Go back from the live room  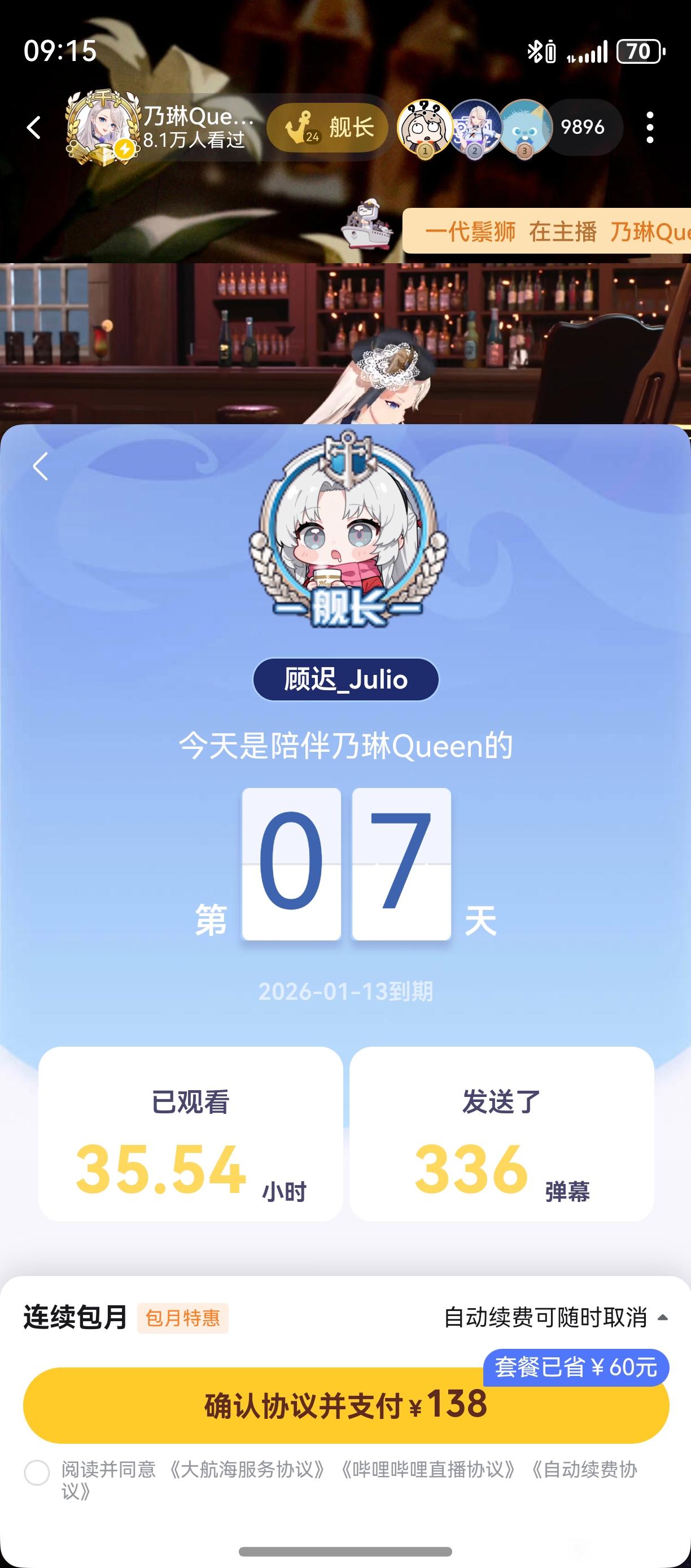pyautogui.click(x=34, y=128)
